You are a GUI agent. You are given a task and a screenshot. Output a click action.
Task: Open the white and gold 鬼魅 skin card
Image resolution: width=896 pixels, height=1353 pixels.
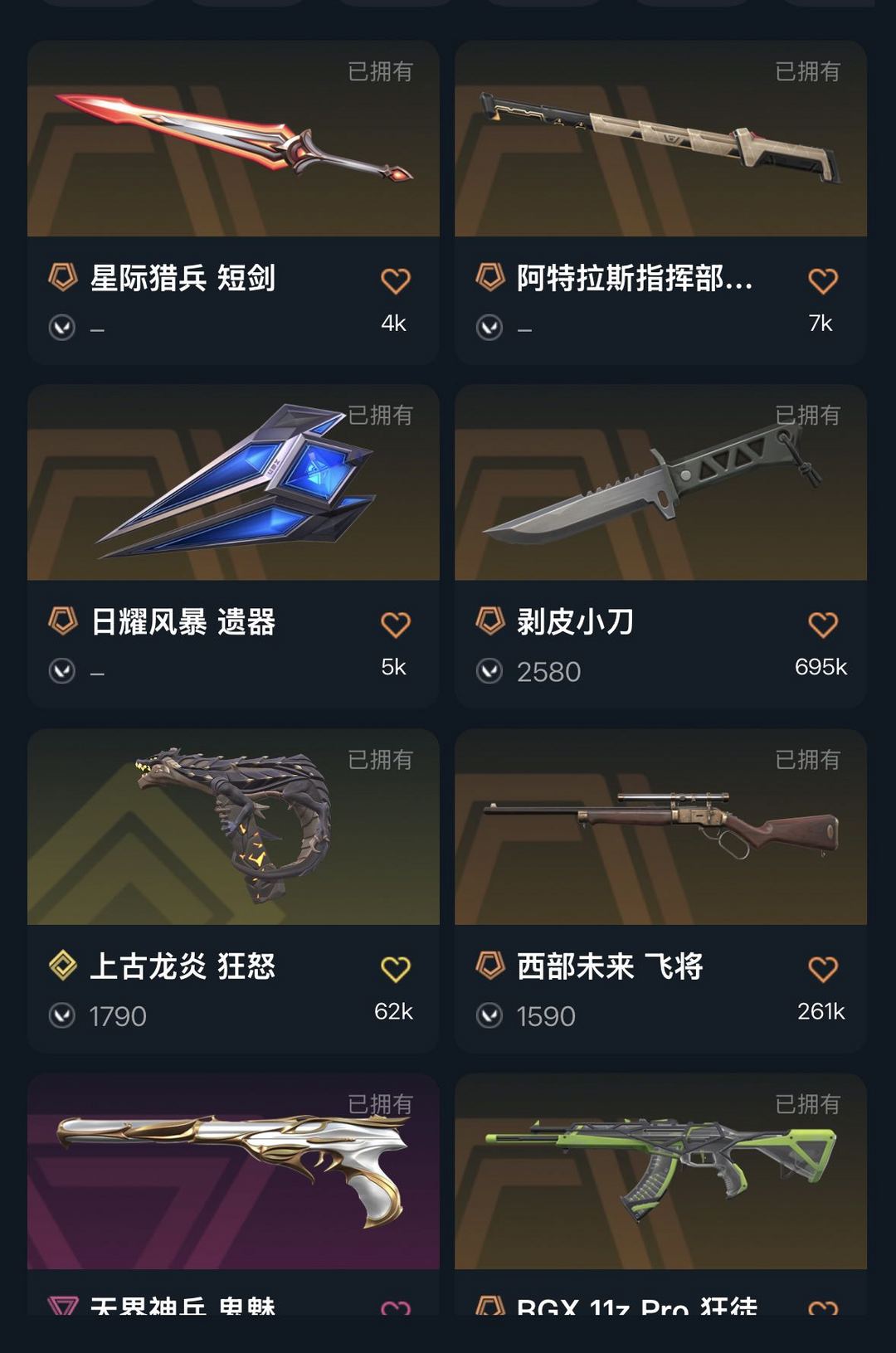tap(233, 1171)
